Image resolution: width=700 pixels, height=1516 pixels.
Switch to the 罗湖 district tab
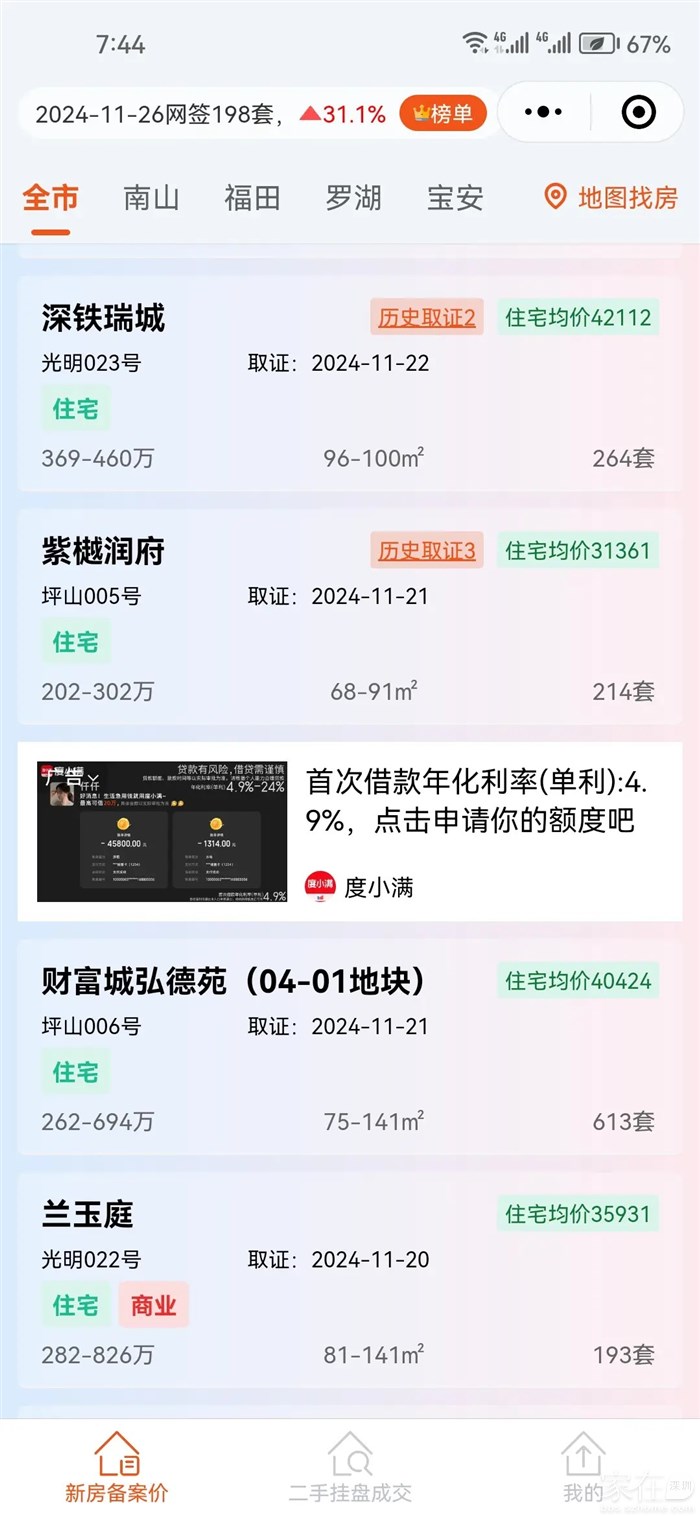[x=353, y=198]
